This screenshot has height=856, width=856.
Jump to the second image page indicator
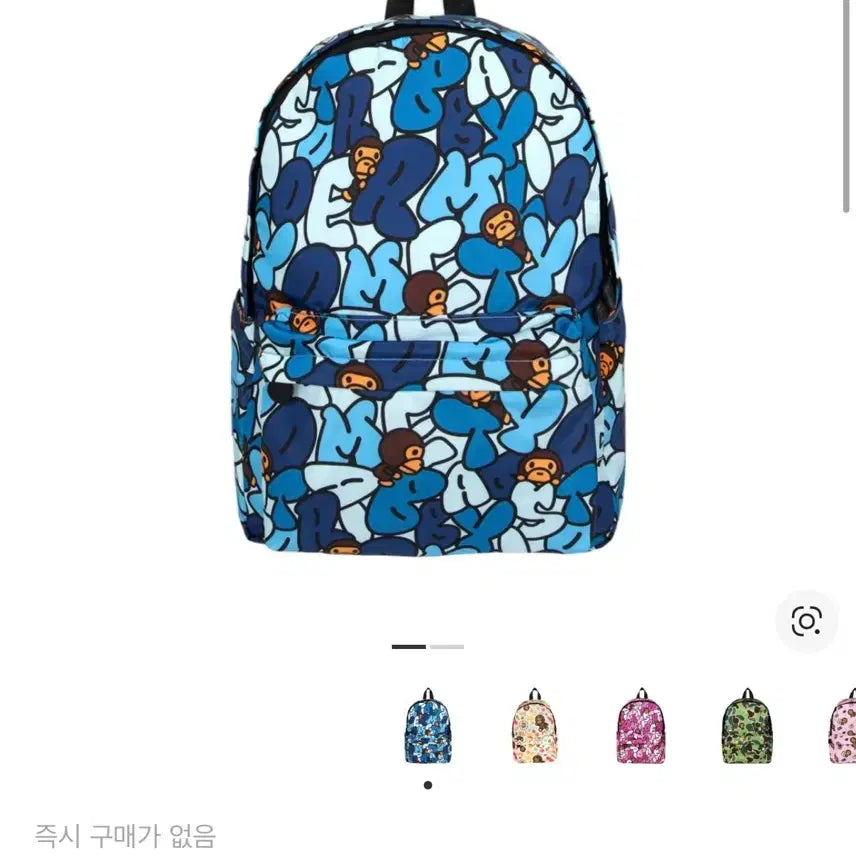click(x=447, y=647)
